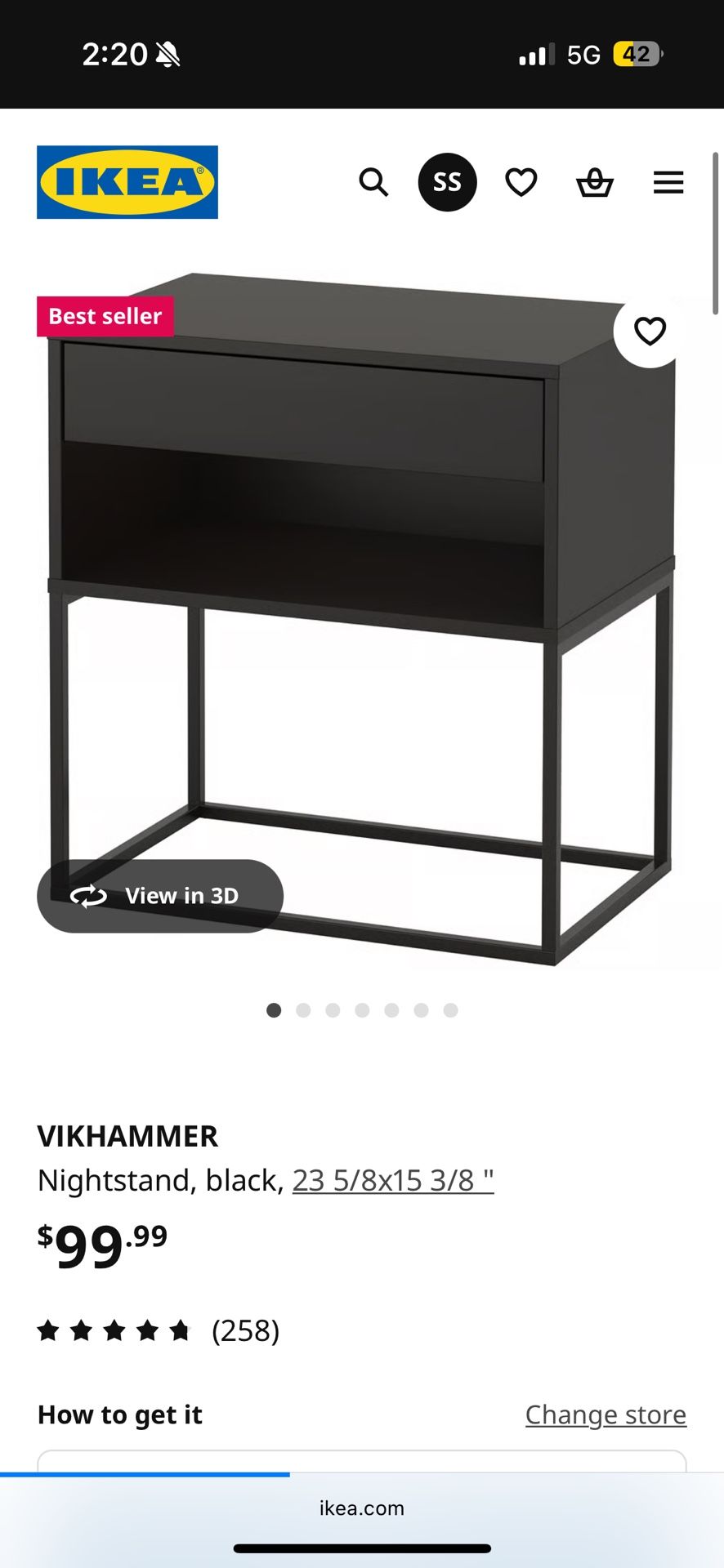The height and width of the screenshot is (1568, 724).
Task: Go to IKEA home via logo
Action: click(127, 182)
